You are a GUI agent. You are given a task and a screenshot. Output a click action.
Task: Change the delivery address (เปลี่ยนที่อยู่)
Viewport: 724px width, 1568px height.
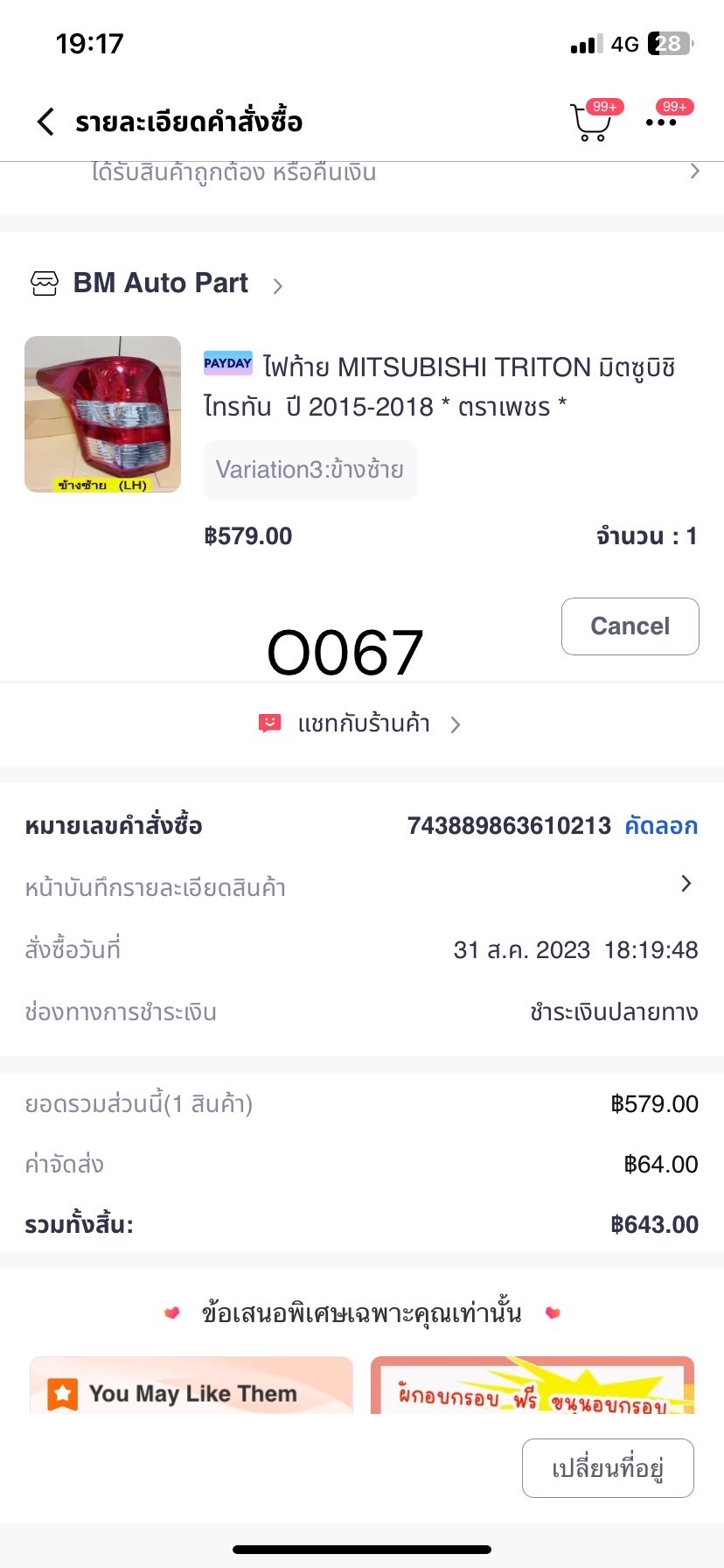(608, 1468)
